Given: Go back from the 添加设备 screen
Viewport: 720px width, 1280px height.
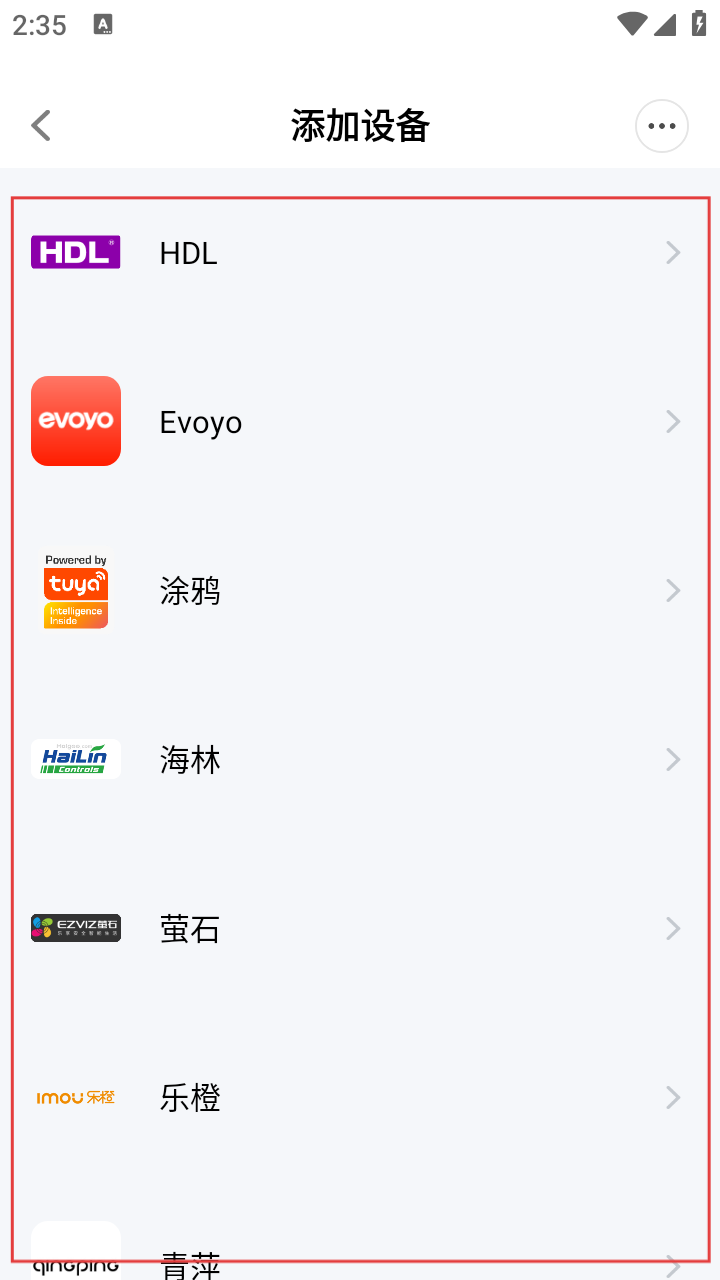Looking at the screenshot, I should tap(41, 126).
